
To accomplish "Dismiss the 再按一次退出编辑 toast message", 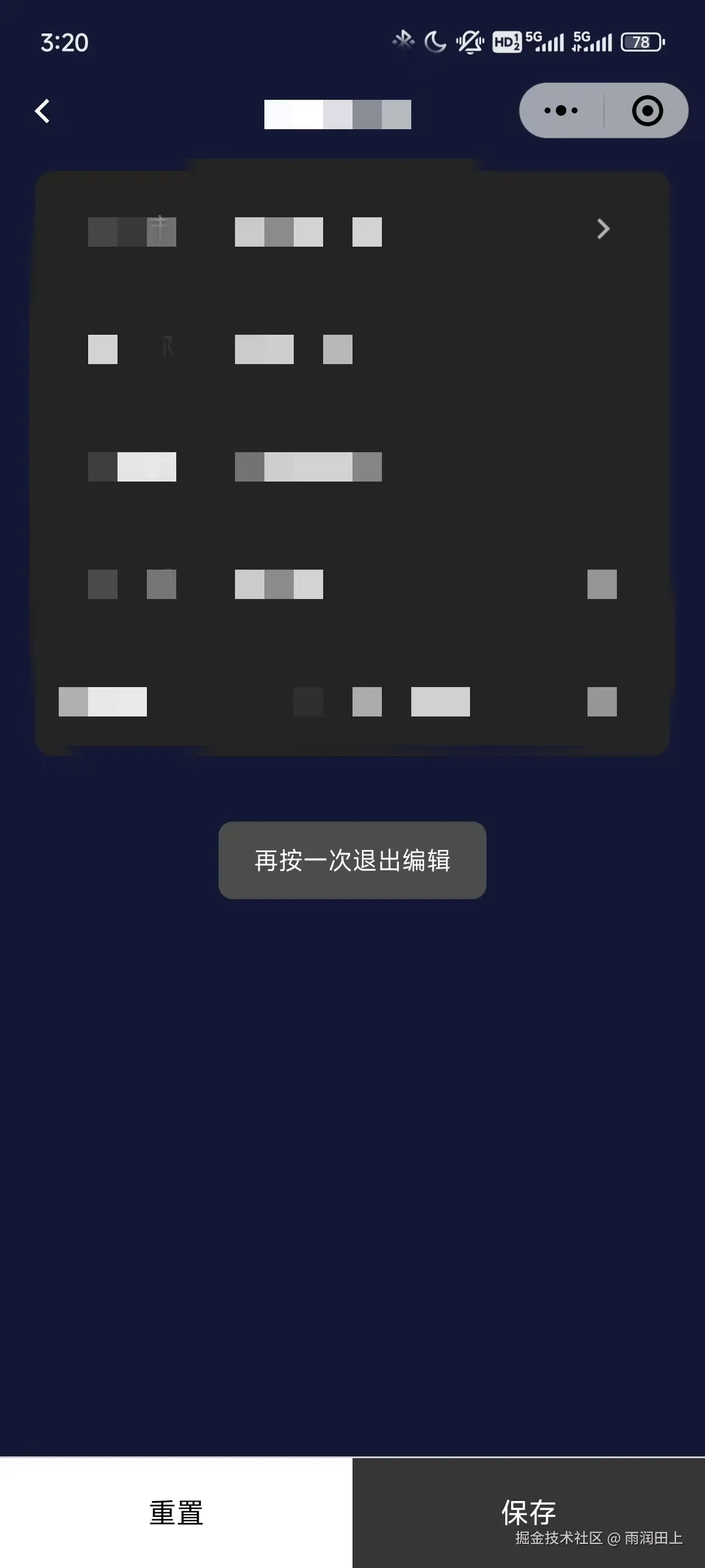I will (x=352, y=861).
